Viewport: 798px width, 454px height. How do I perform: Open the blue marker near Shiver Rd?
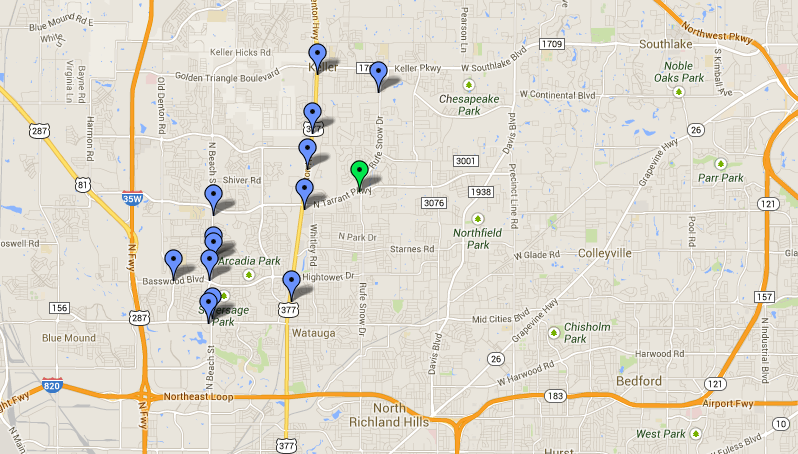click(x=212, y=196)
